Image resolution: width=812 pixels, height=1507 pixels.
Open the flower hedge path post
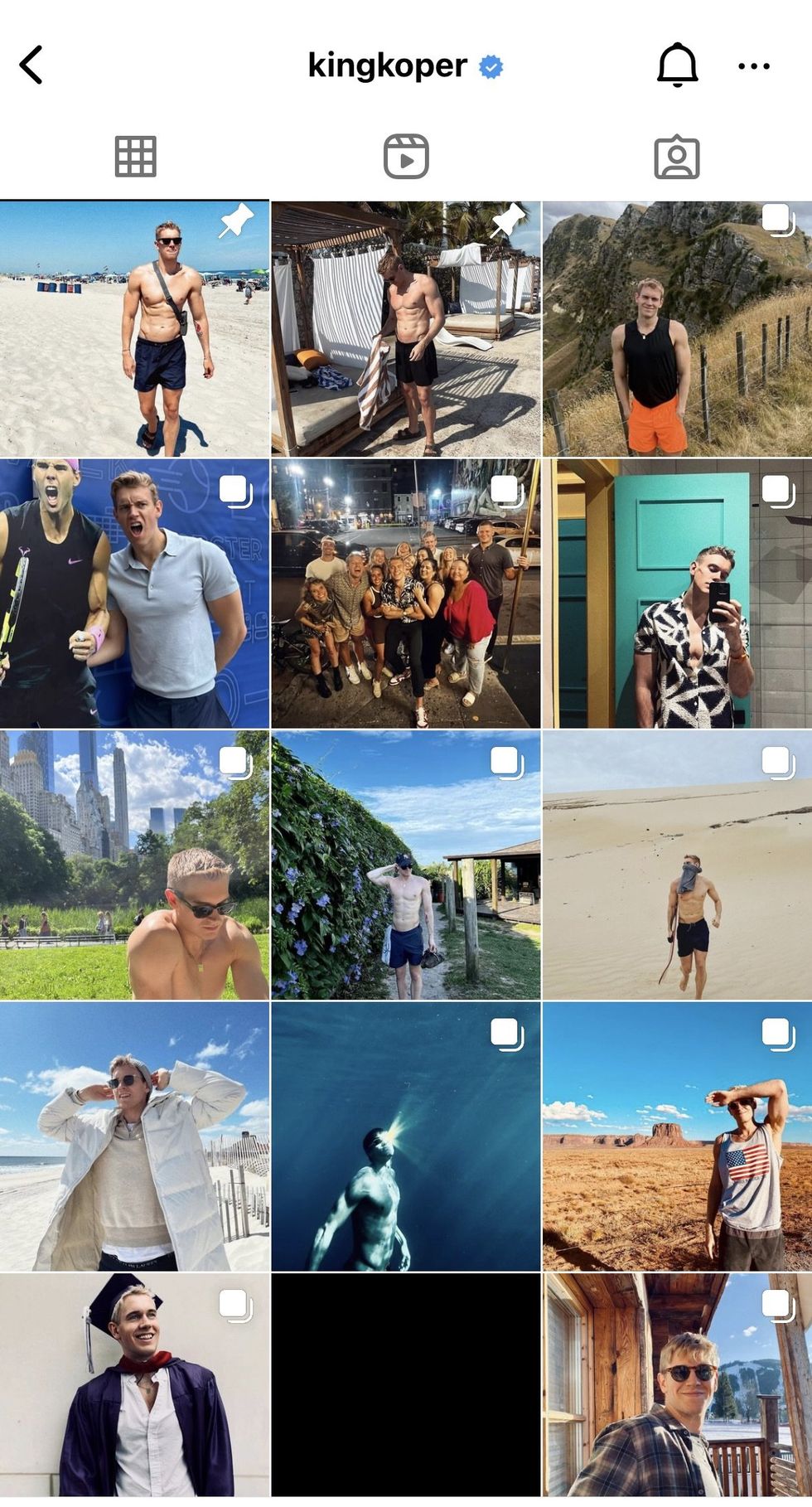pos(406,865)
